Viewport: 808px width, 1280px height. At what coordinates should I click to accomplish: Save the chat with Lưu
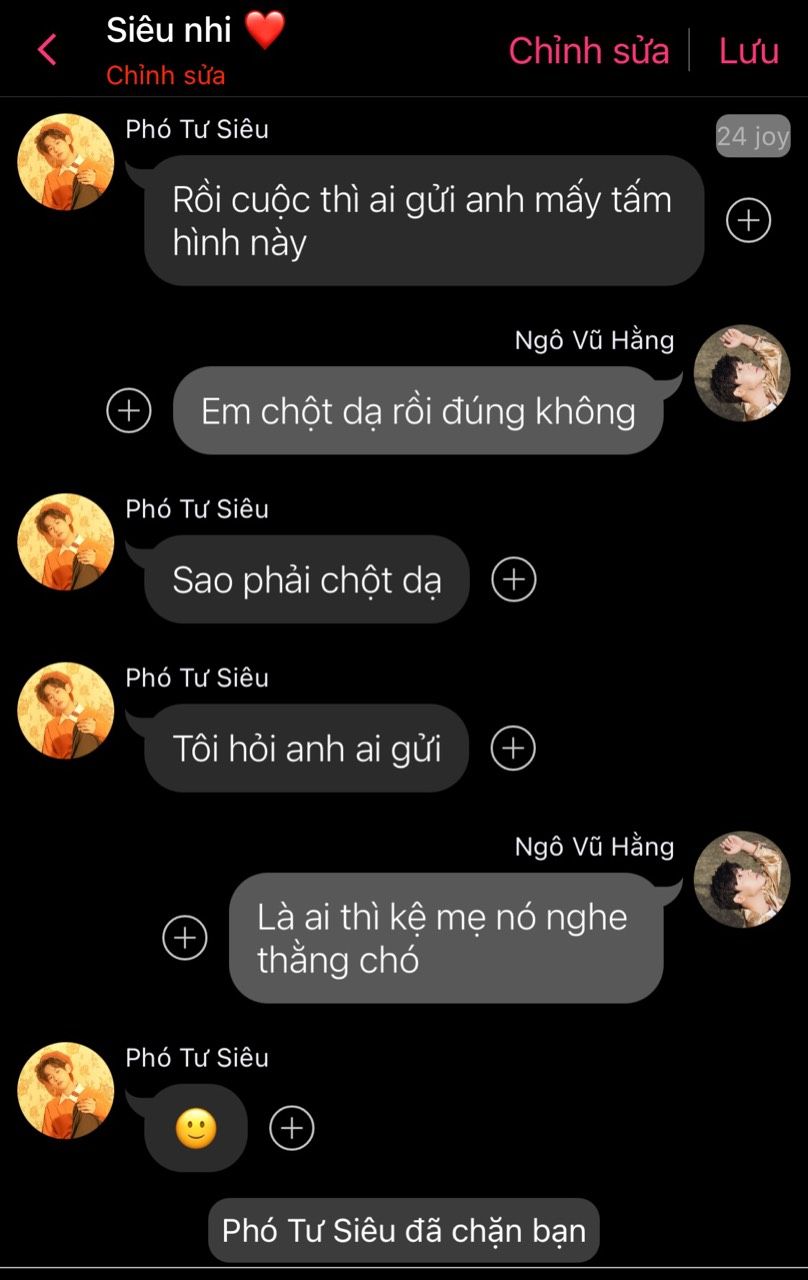748,50
